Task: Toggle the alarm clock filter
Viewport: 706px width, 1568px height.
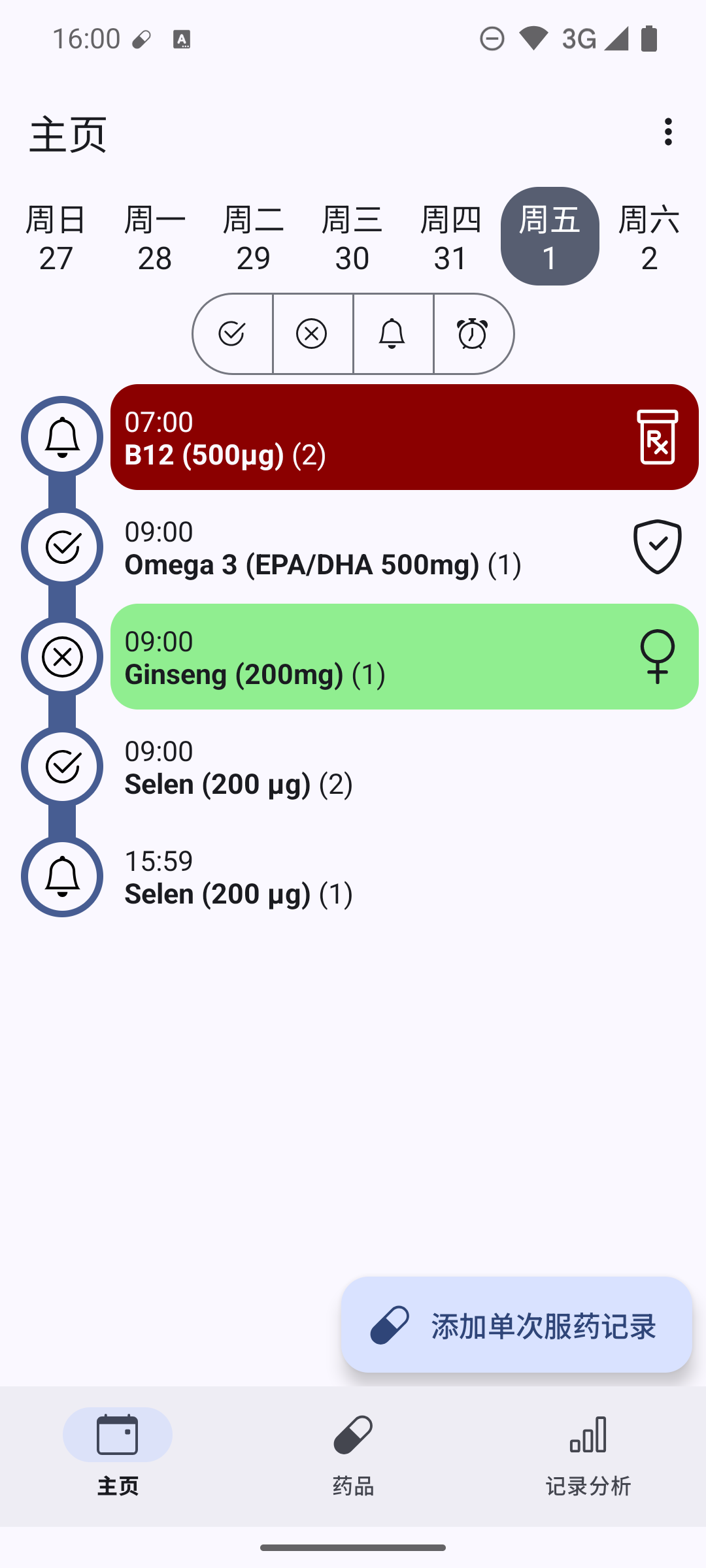Action: [x=473, y=334]
